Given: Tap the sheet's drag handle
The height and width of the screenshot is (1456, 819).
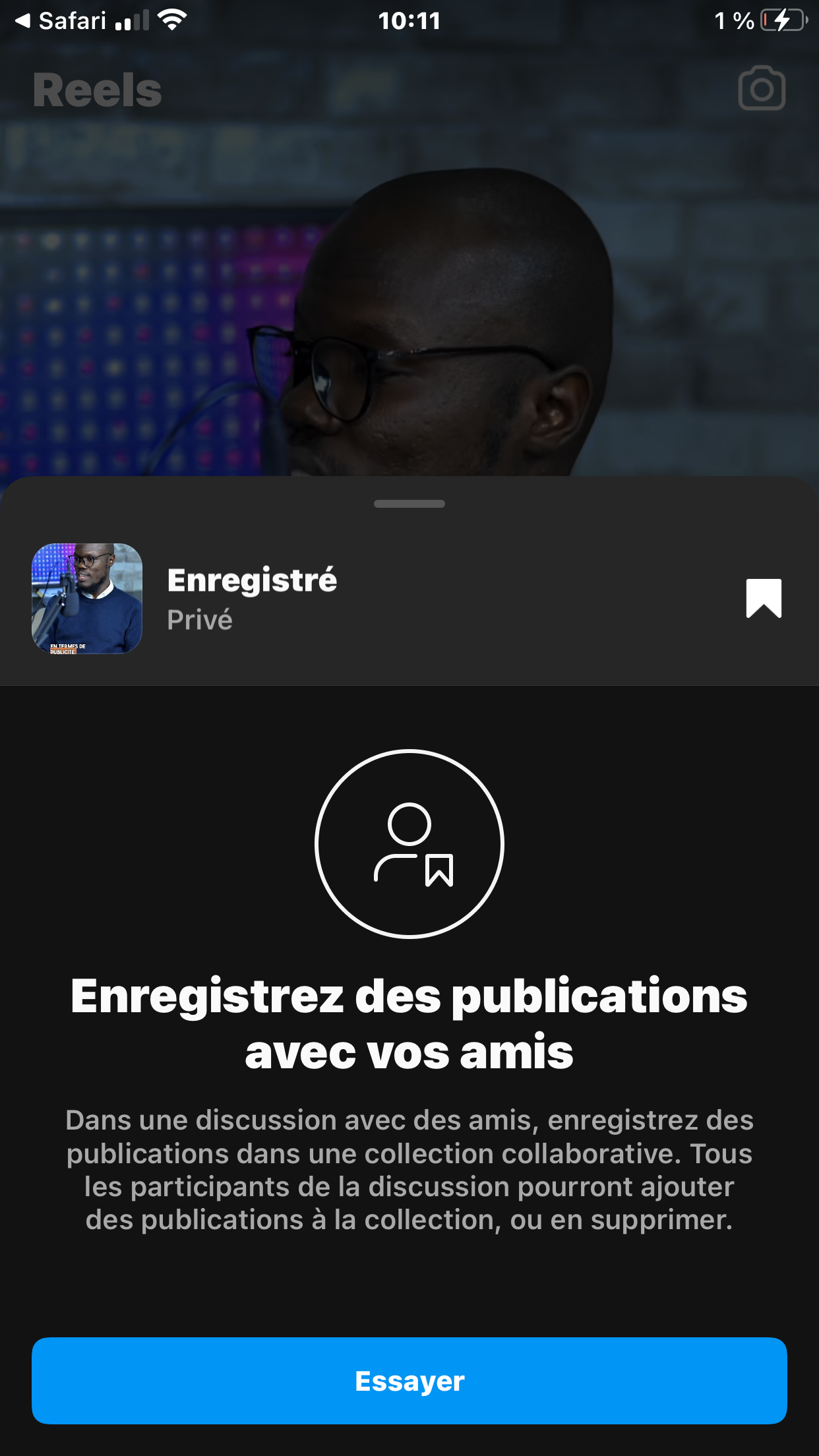Looking at the screenshot, I should click(409, 504).
